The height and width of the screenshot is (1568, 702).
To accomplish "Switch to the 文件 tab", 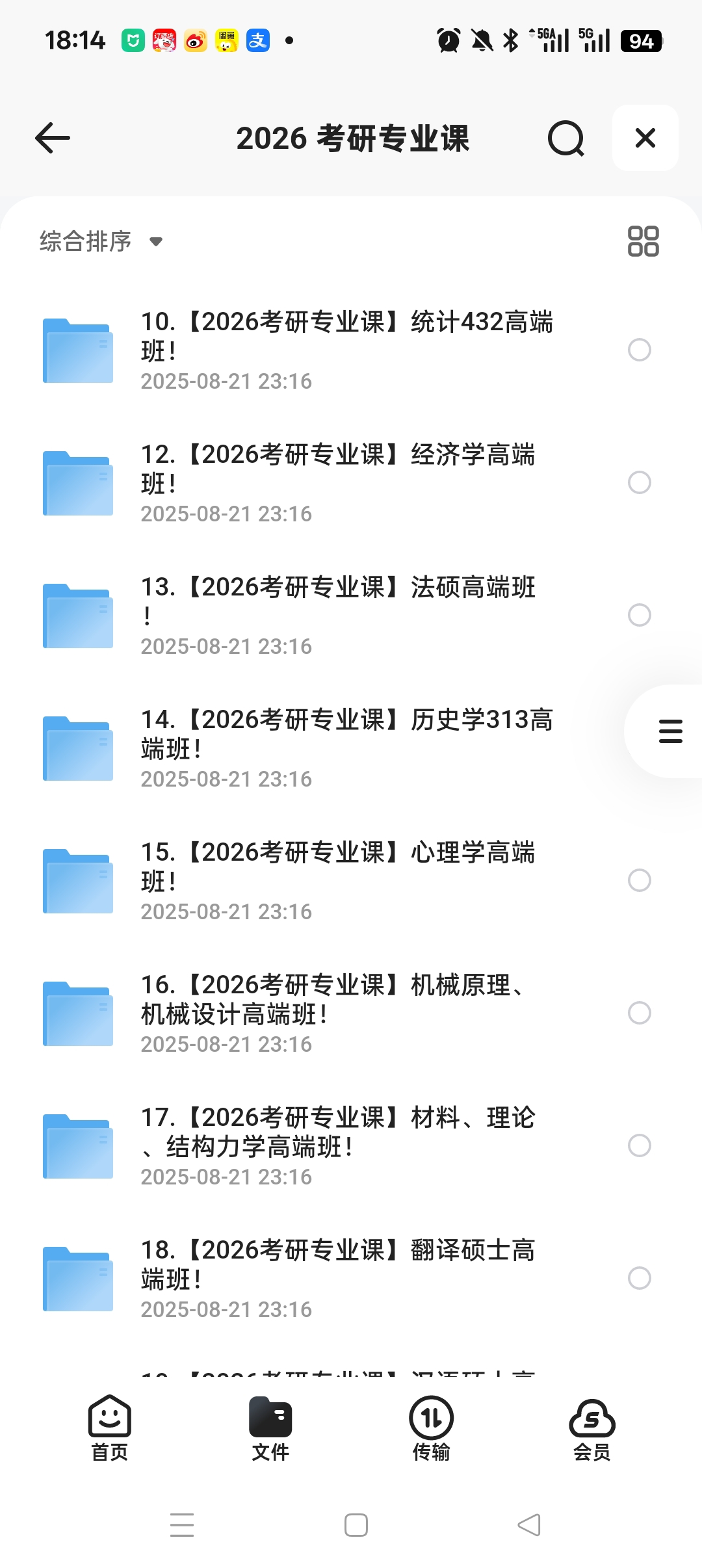I will tap(270, 1428).
